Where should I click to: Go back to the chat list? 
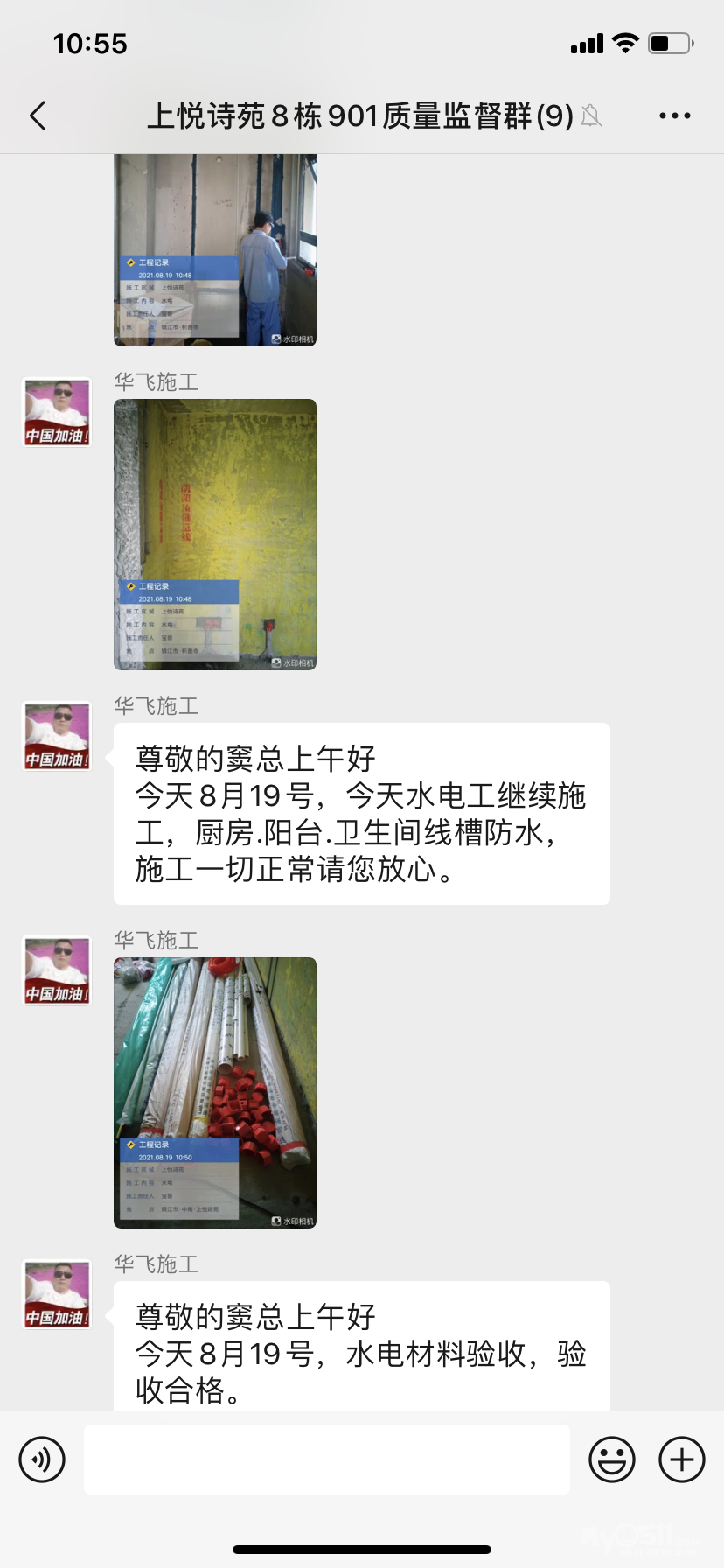[38, 115]
